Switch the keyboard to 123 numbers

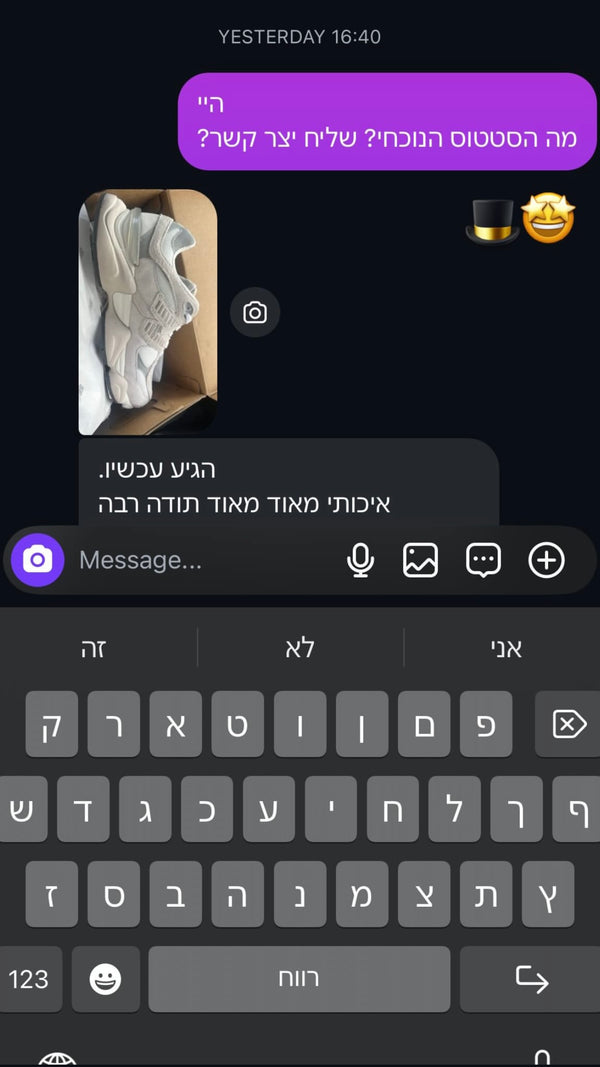29,979
